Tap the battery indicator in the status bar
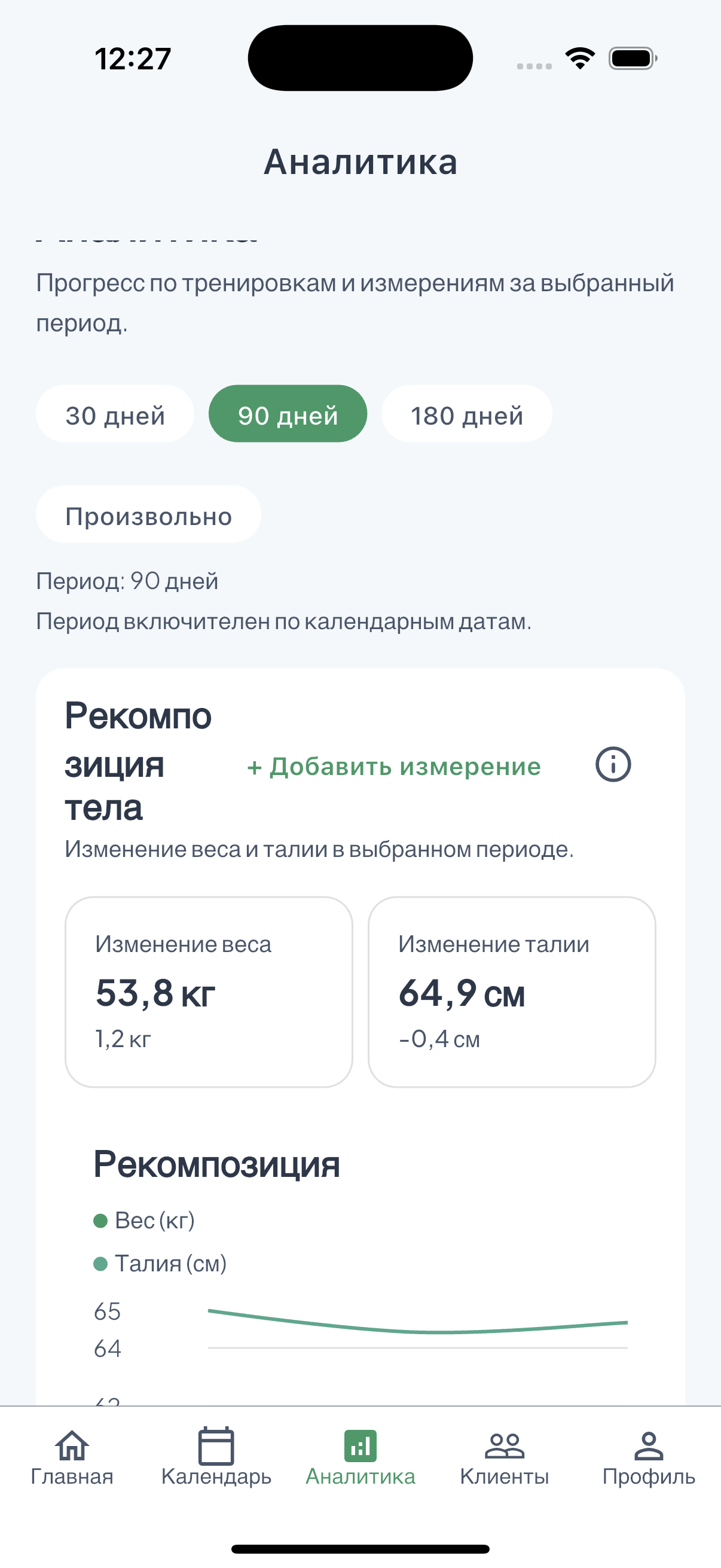The image size is (721, 1568). (x=633, y=57)
